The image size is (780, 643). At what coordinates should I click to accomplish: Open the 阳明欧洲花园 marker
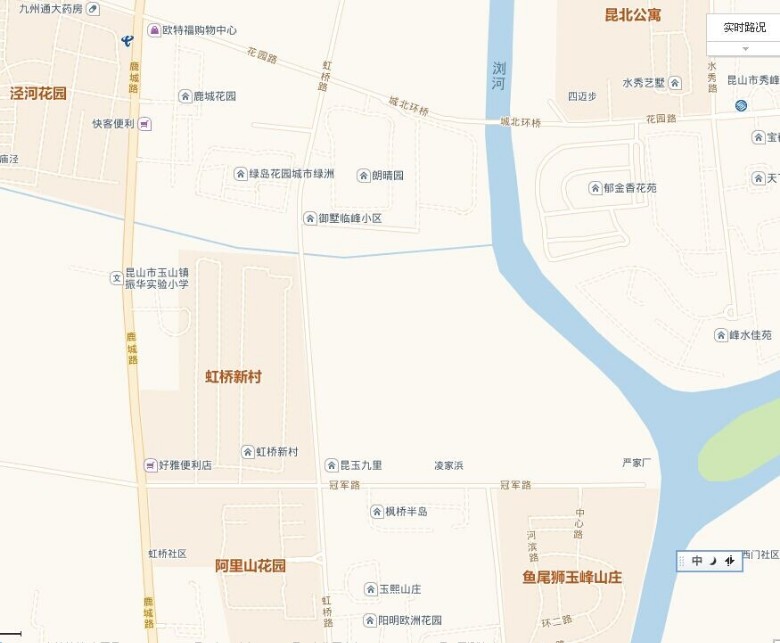(x=370, y=620)
